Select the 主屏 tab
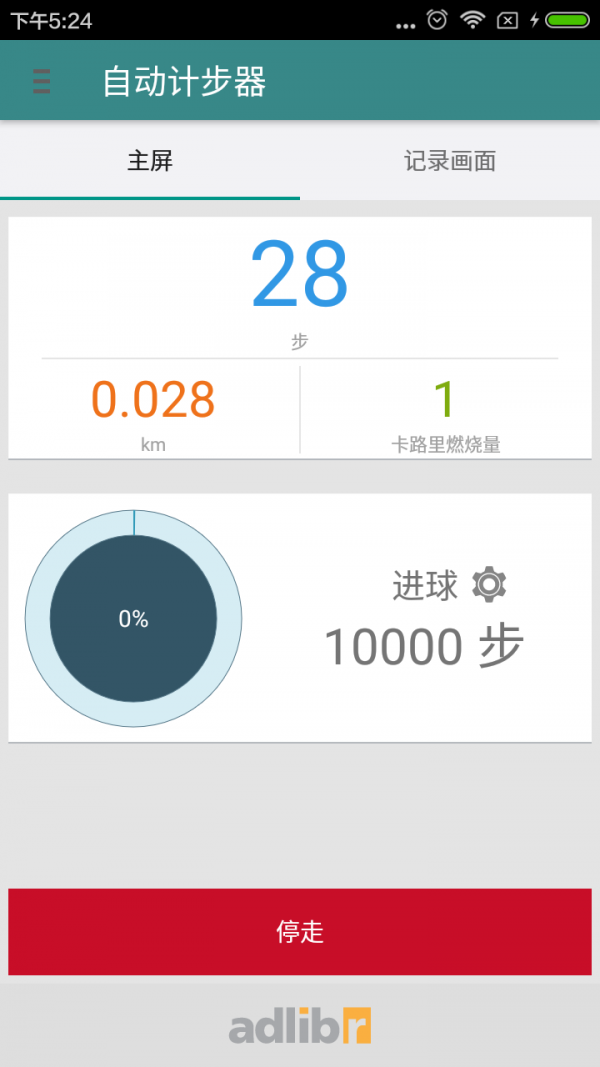 click(150, 161)
